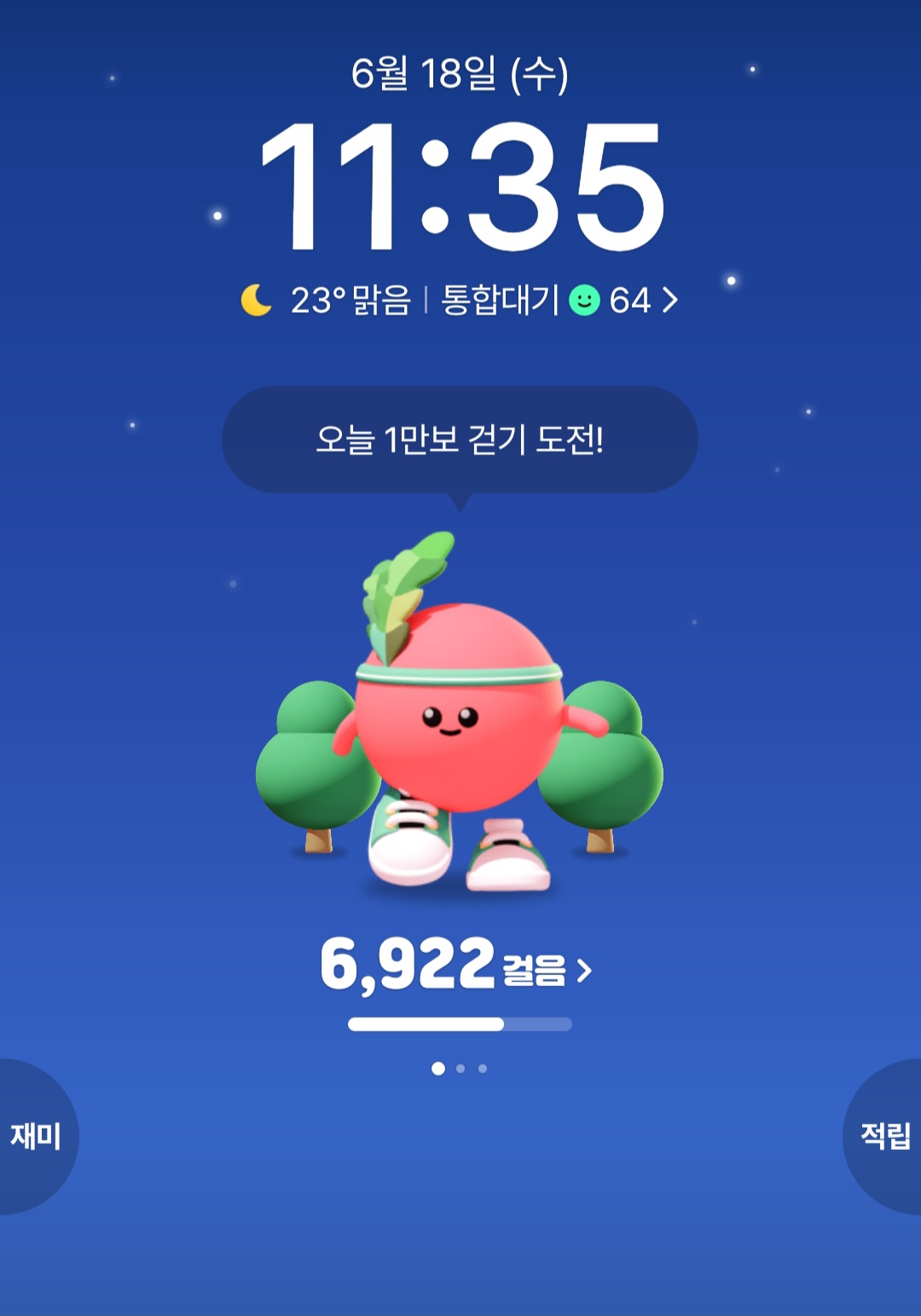Viewport: 921px width, 1316px height.
Task: Tap the 오늘 1만보 걷기 도전 bubble
Action: 460,440
